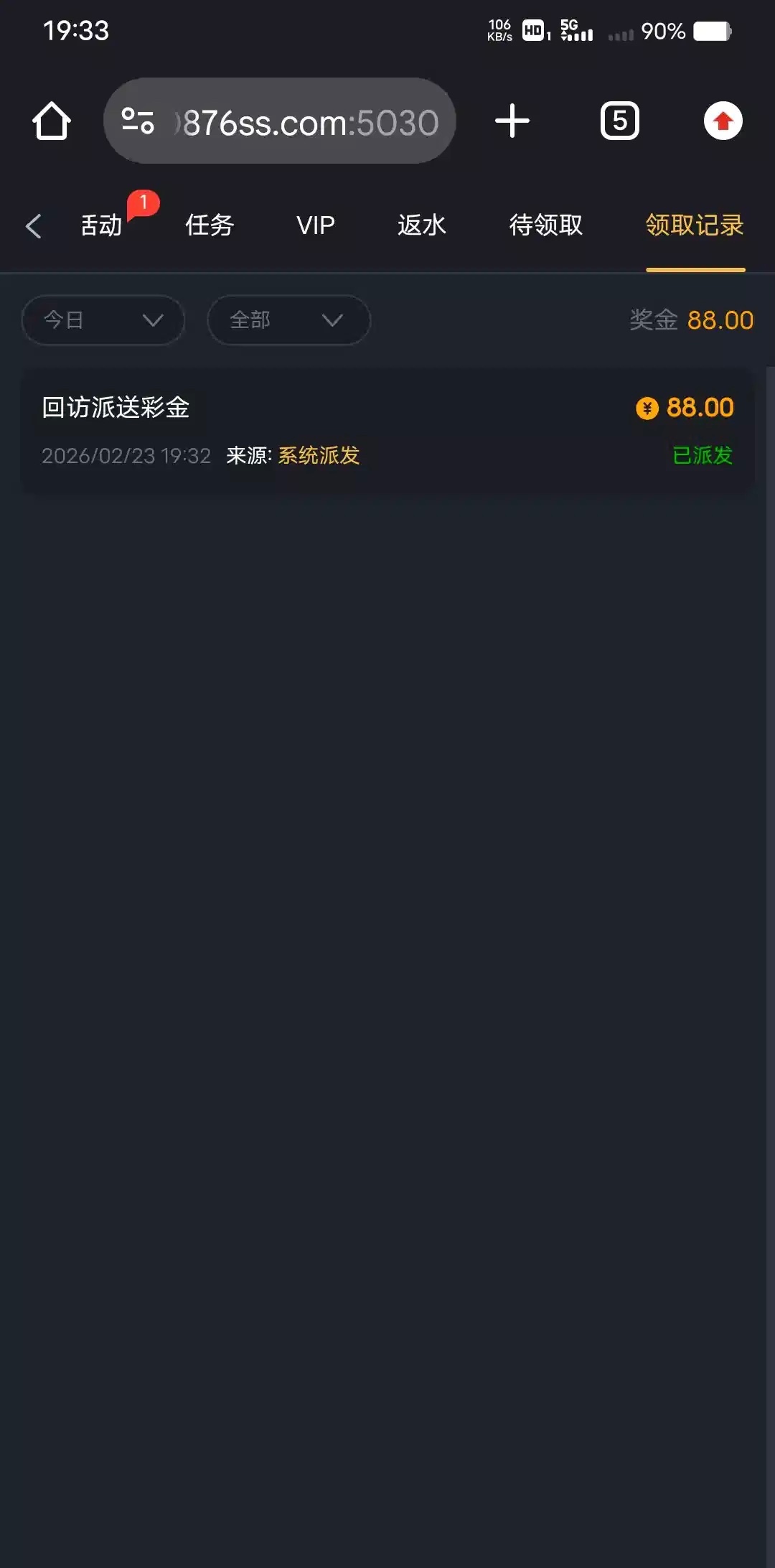Switch to the 返水 tab
The width and height of the screenshot is (775, 1568).
422,225
